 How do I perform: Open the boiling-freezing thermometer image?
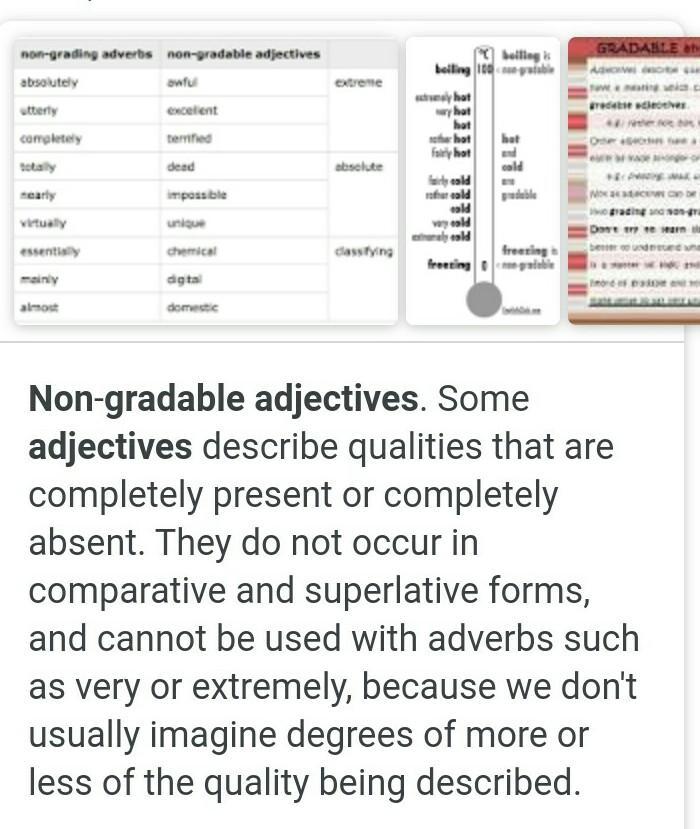tap(483, 180)
